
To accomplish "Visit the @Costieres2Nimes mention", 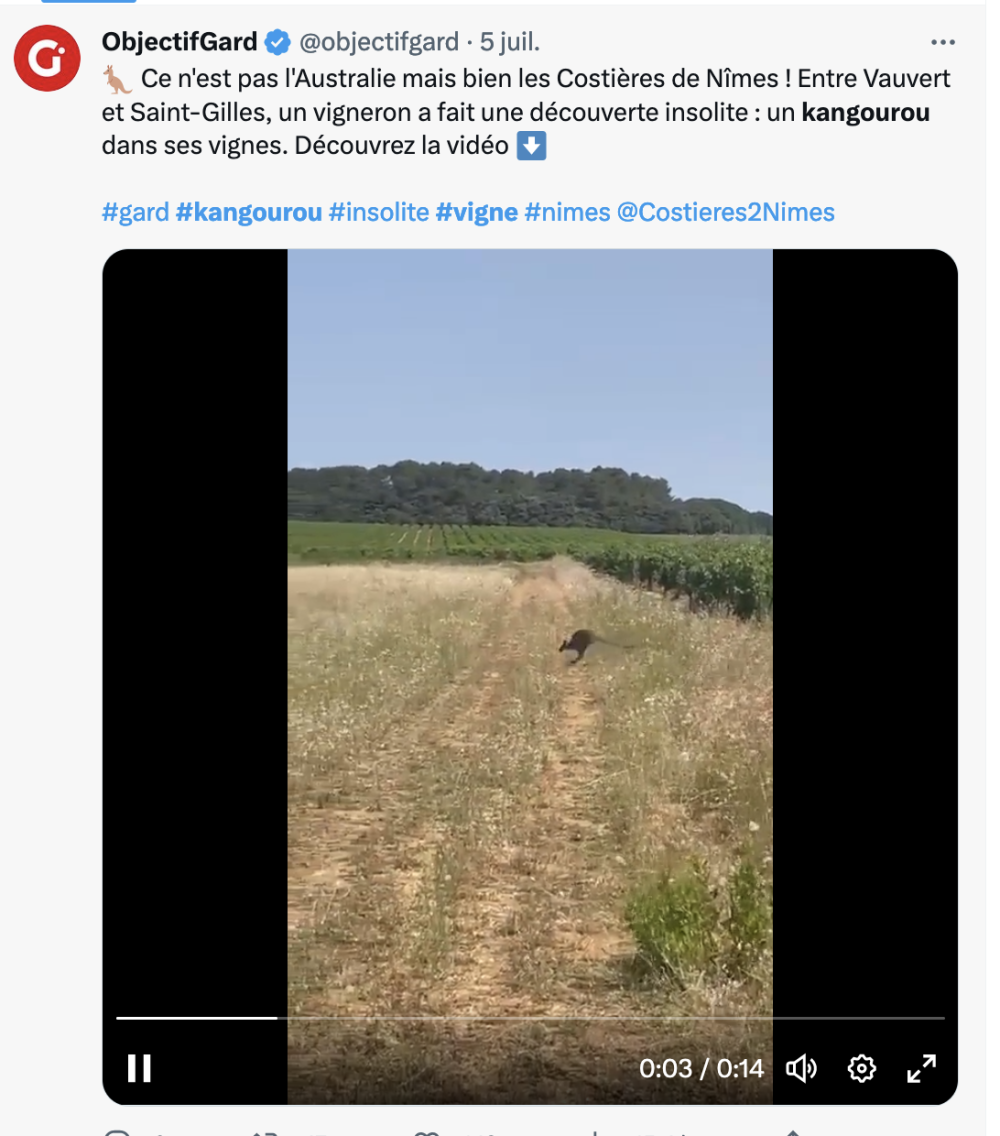I will pos(725,212).
